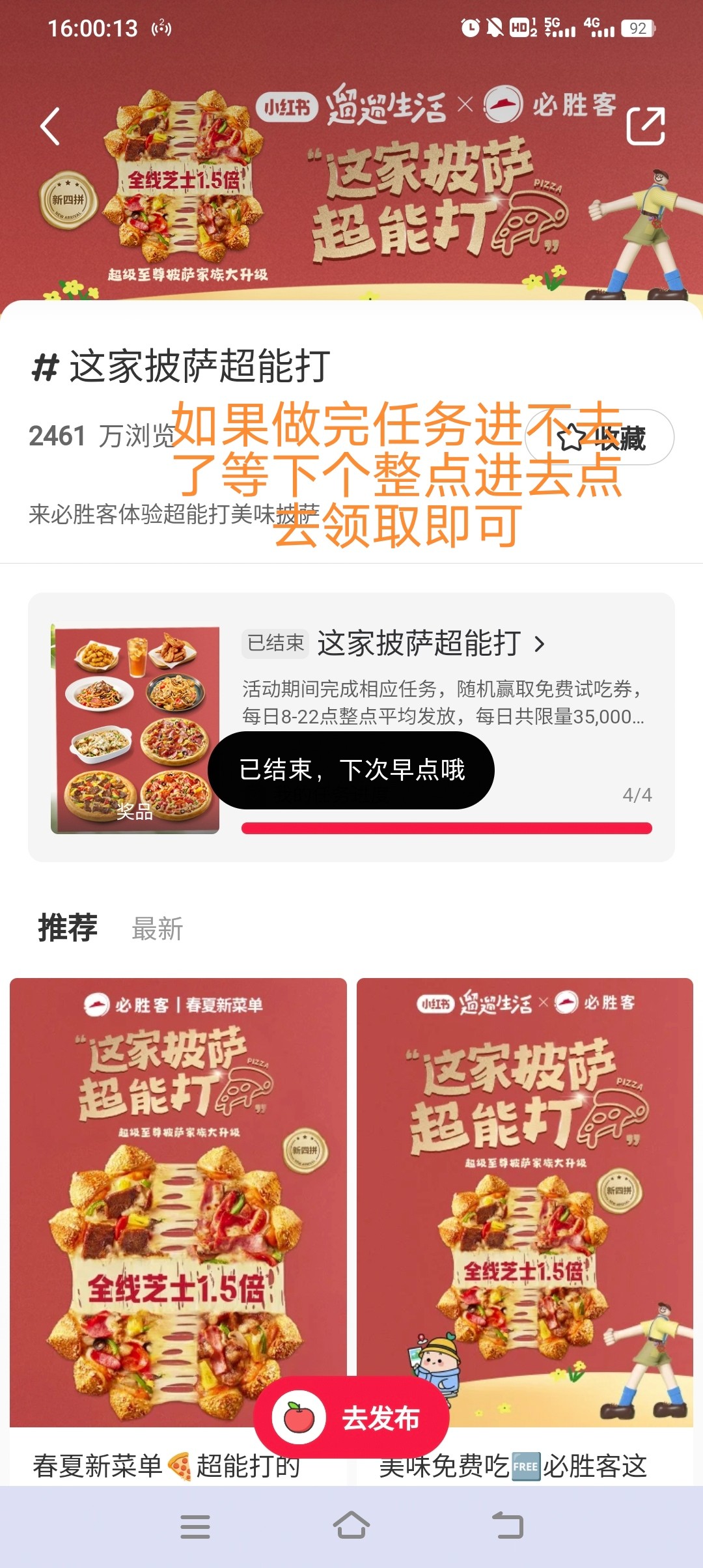
Task: Share this topic page
Action: point(645,126)
